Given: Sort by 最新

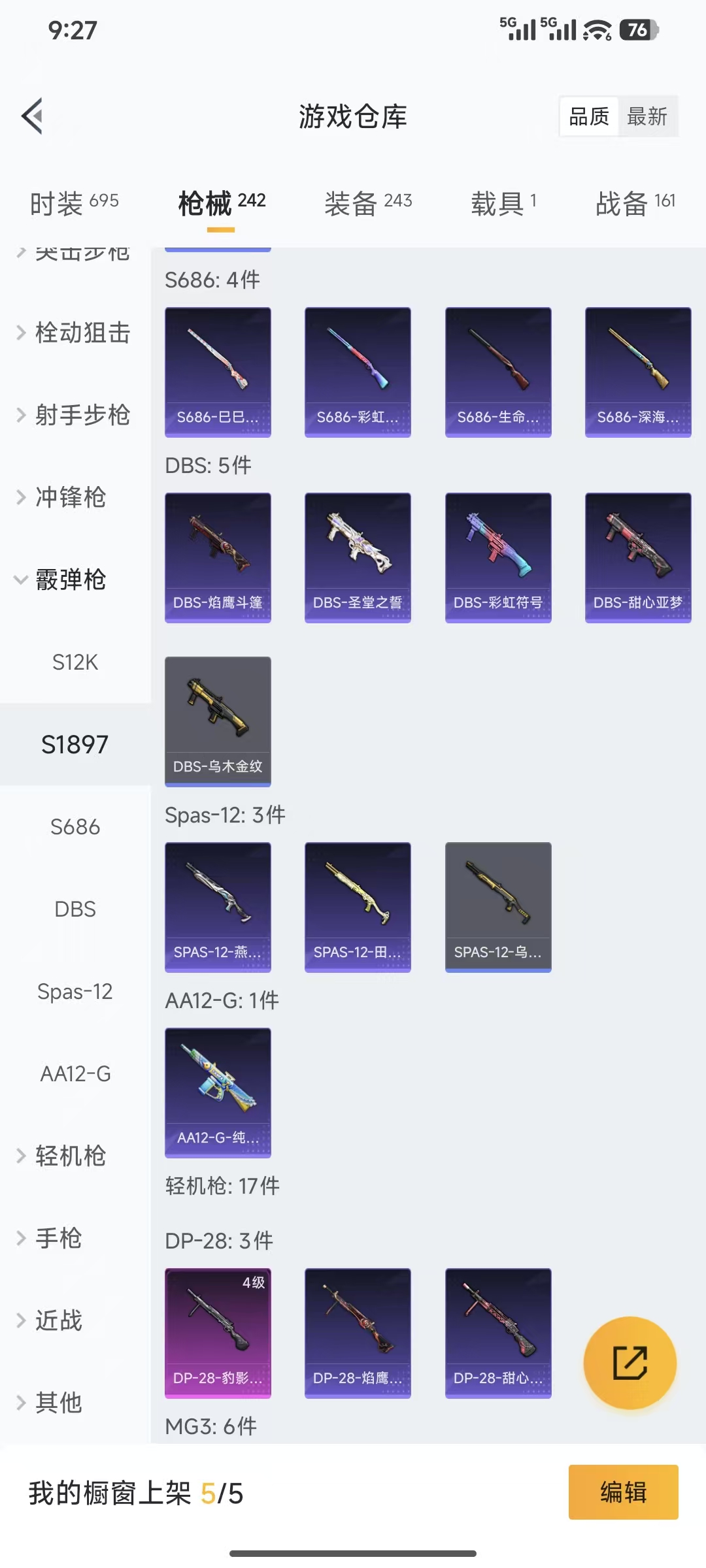Looking at the screenshot, I should (647, 117).
